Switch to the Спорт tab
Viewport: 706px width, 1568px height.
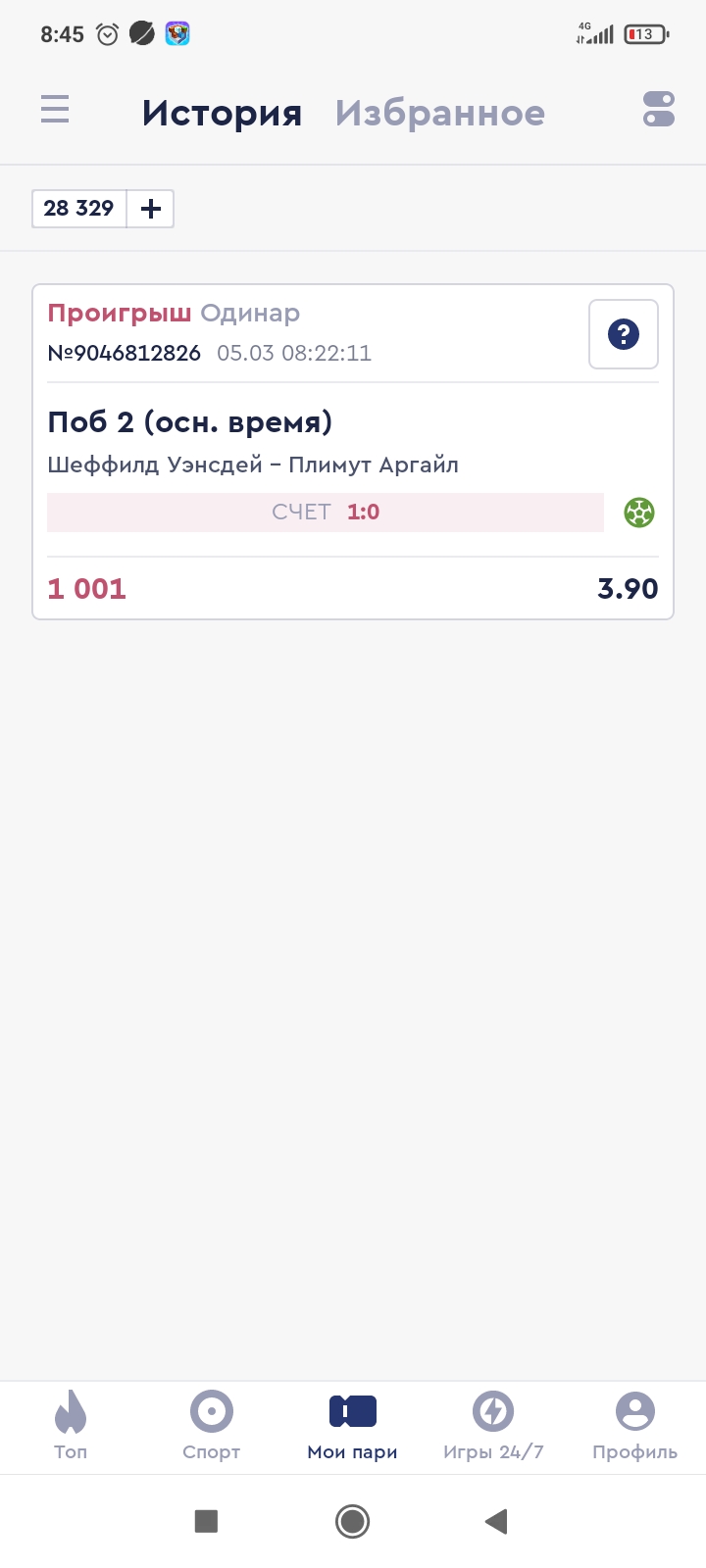[212, 1425]
